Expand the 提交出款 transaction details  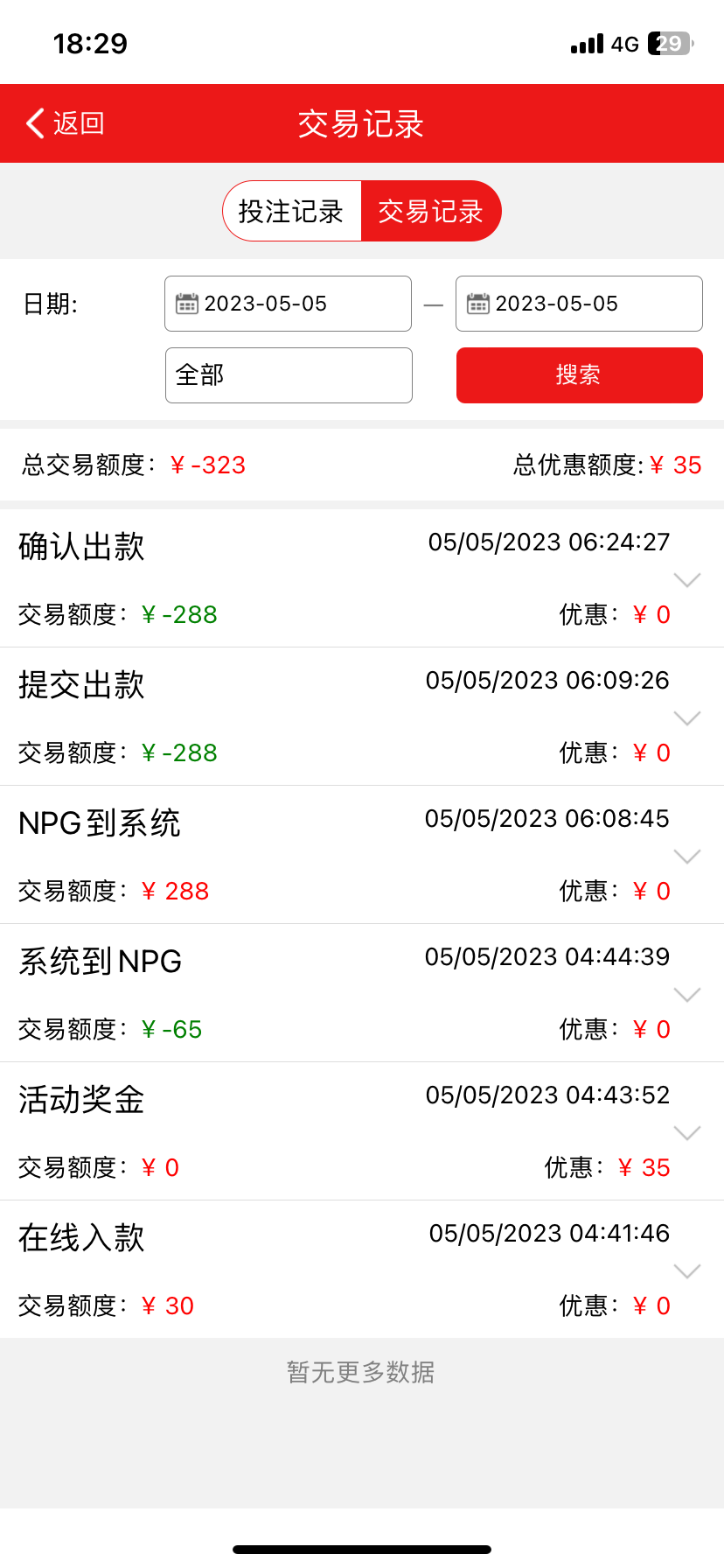click(x=687, y=717)
